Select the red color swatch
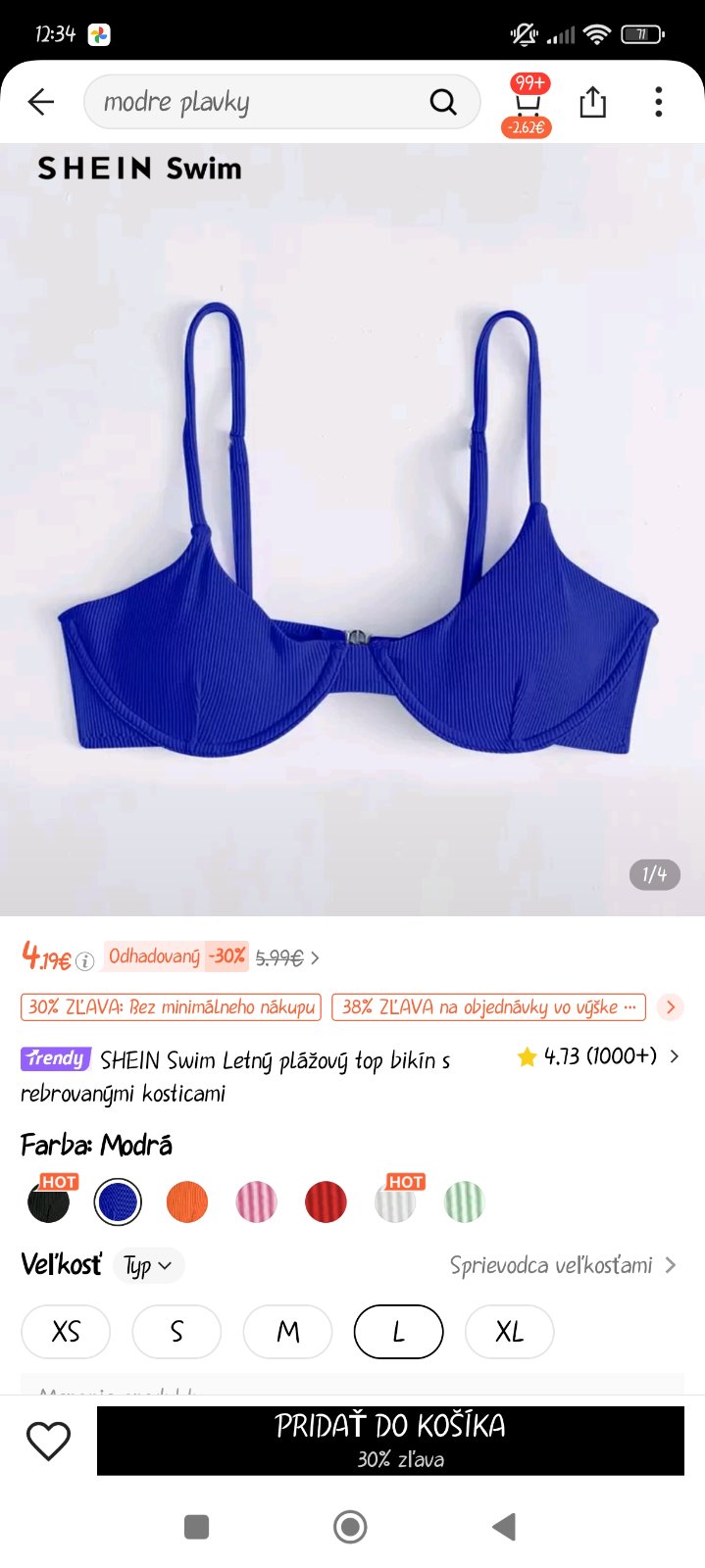 326,1202
